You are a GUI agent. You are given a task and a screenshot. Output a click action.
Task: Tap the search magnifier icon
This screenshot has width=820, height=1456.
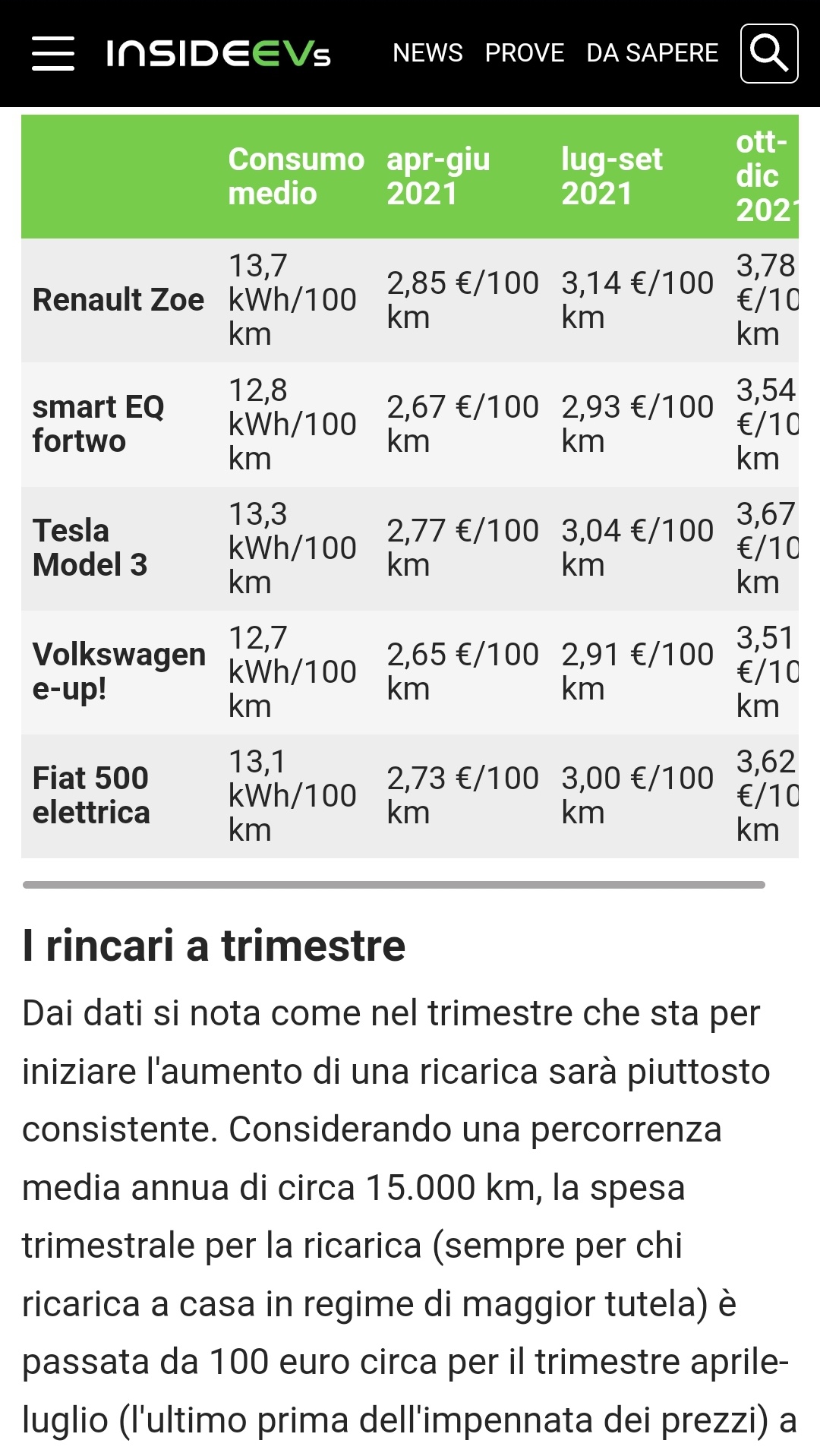(769, 53)
